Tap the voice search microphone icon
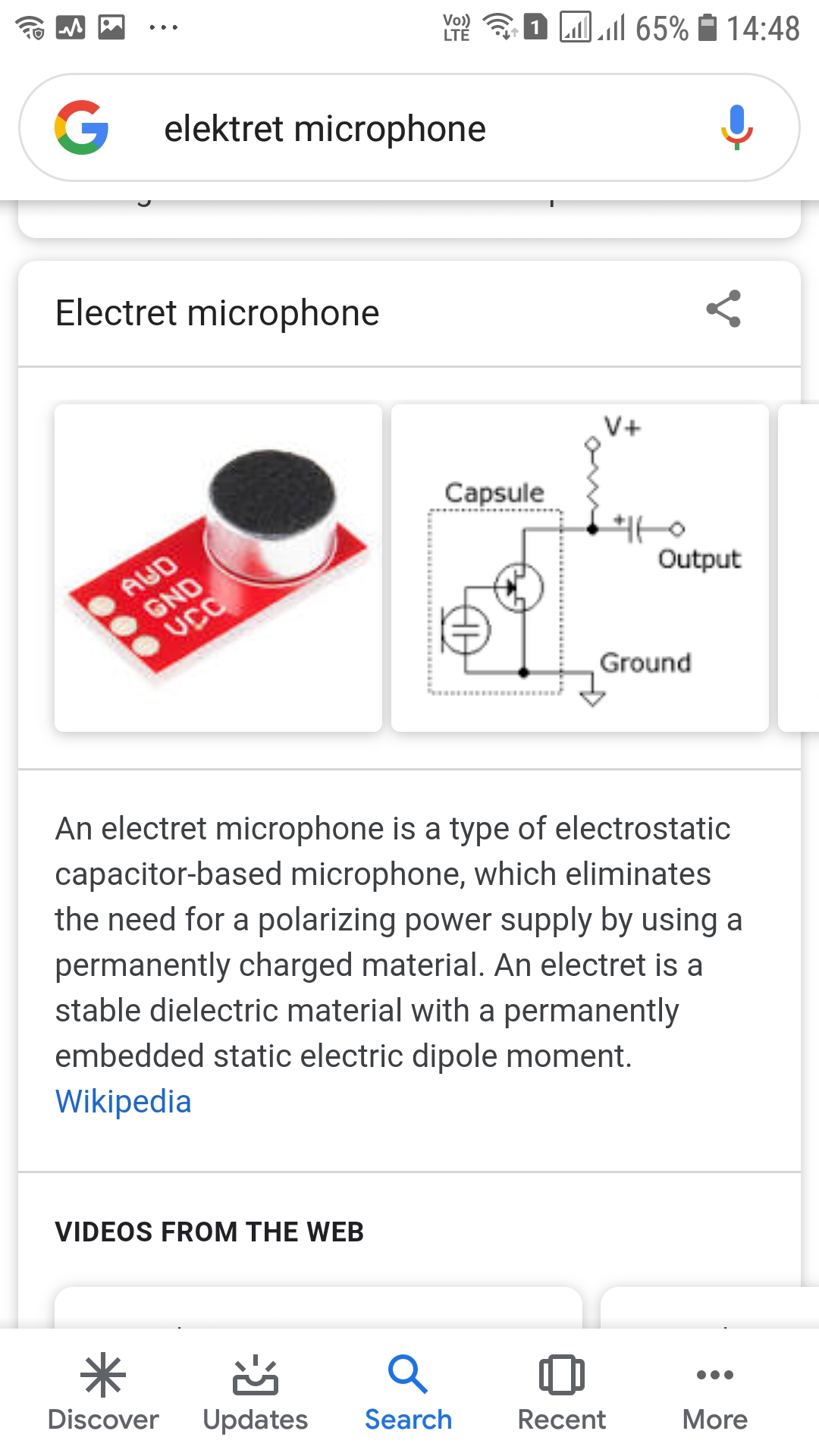Viewport: 819px width, 1456px height. (736, 127)
